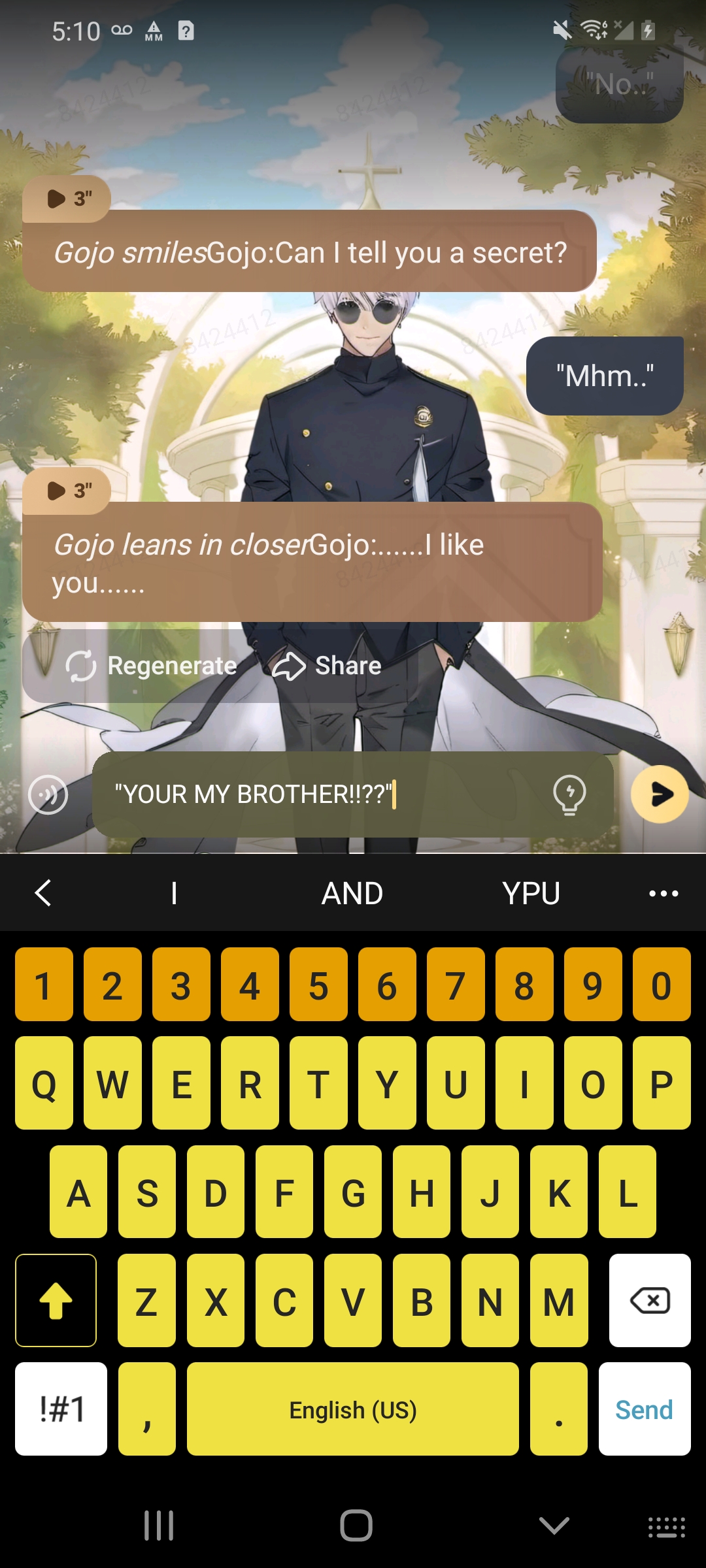The image size is (706, 1568).
Task: Tap the Send key on the keyboard
Action: [644, 1409]
